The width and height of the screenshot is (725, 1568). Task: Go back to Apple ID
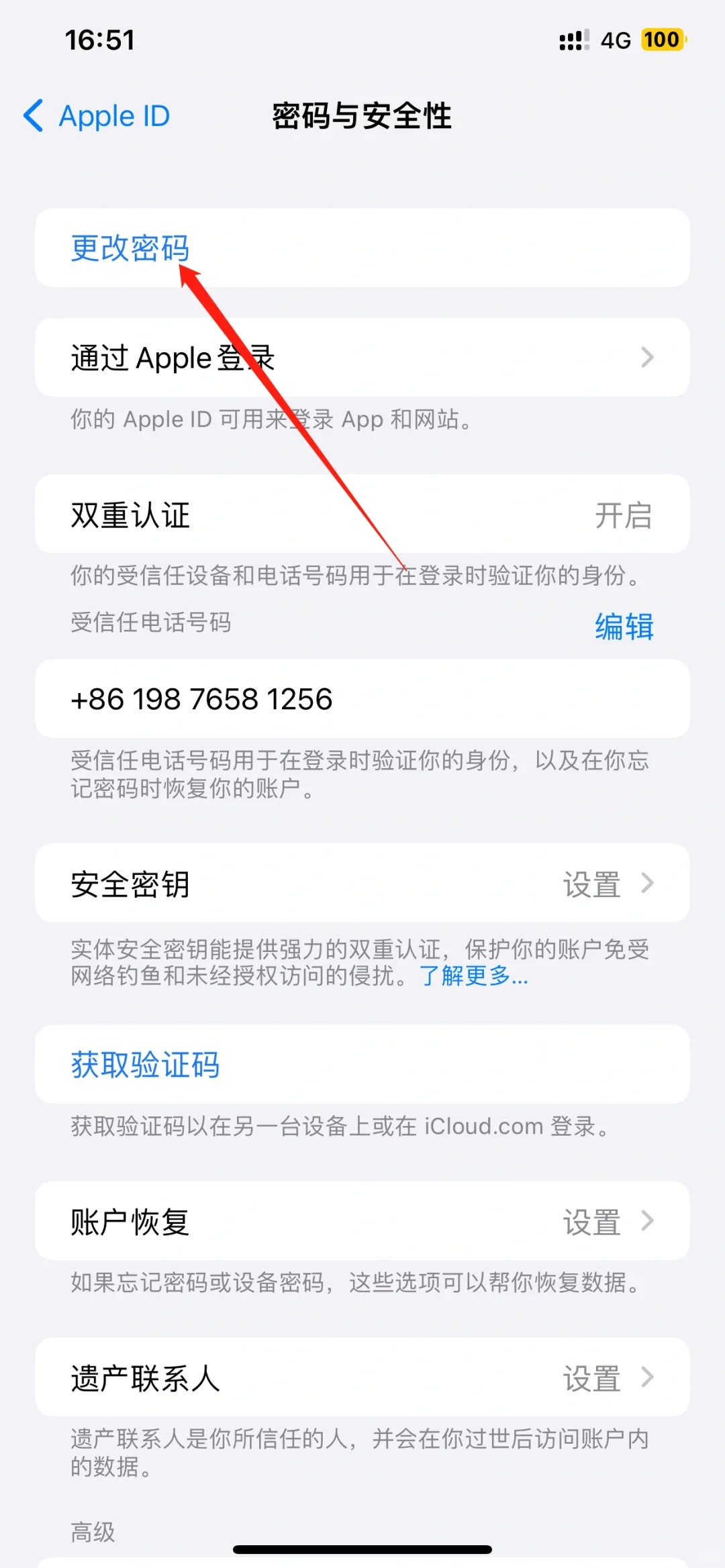click(x=97, y=116)
